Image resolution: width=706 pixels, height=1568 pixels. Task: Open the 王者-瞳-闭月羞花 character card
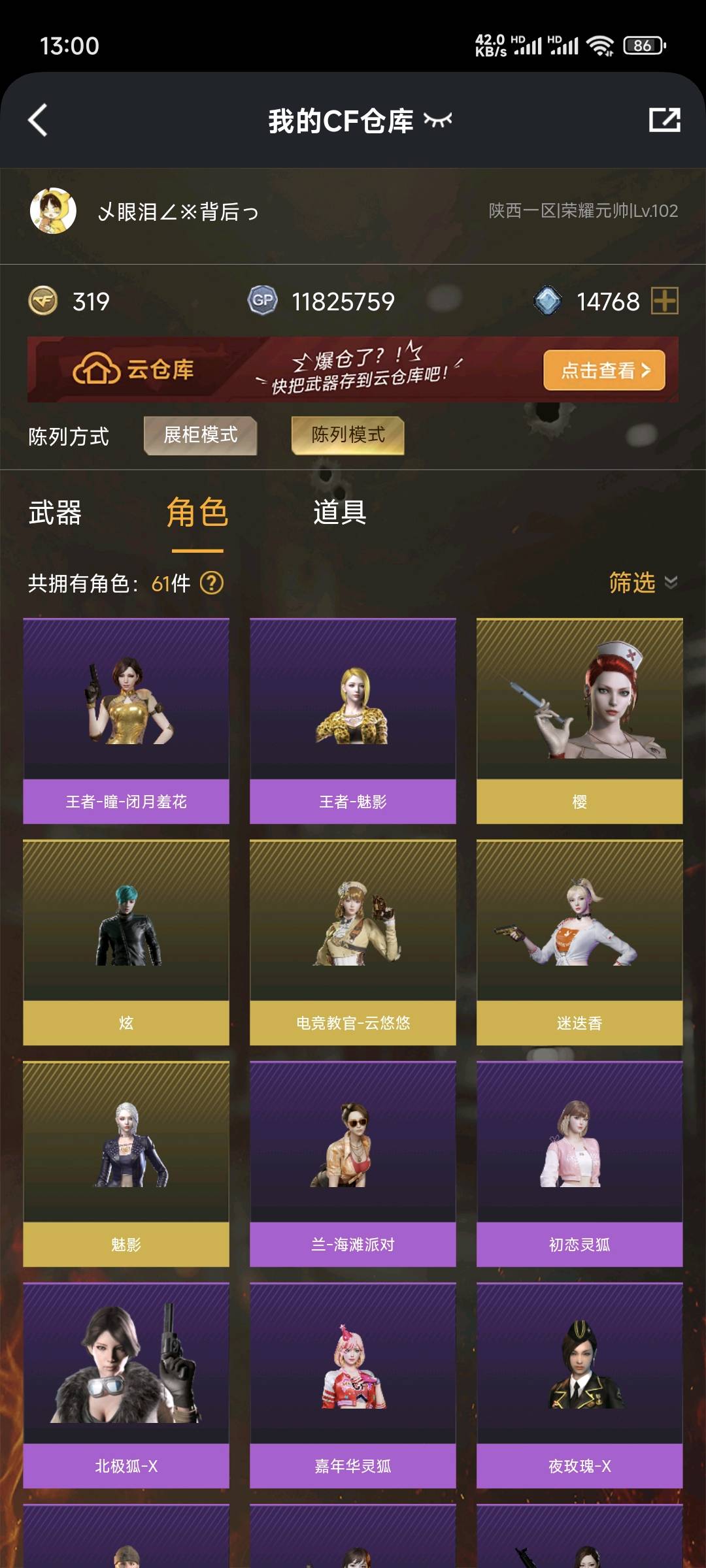coord(126,721)
